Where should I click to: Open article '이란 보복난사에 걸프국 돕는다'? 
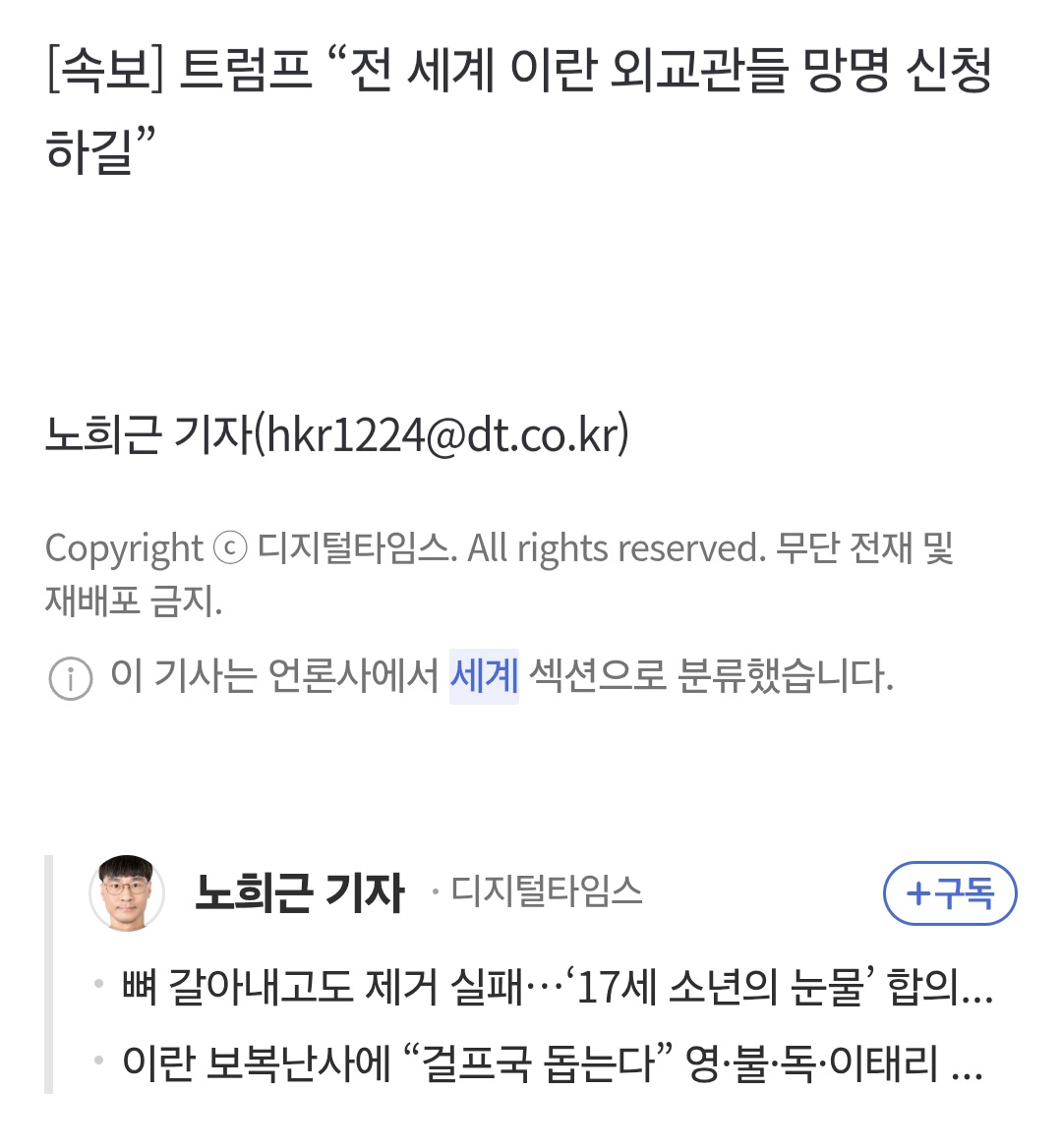(551, 1063)
